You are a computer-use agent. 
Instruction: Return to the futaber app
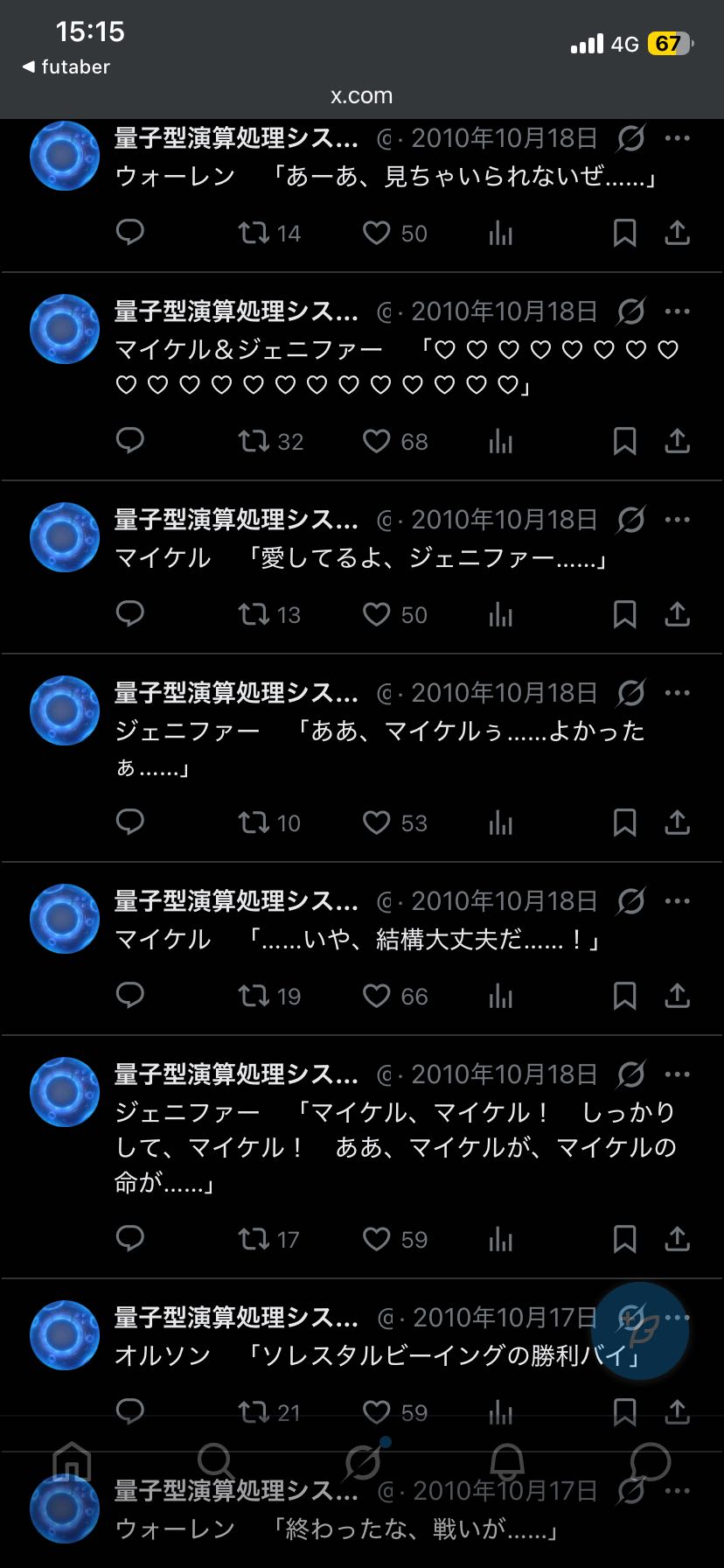[x=66, y=66]
